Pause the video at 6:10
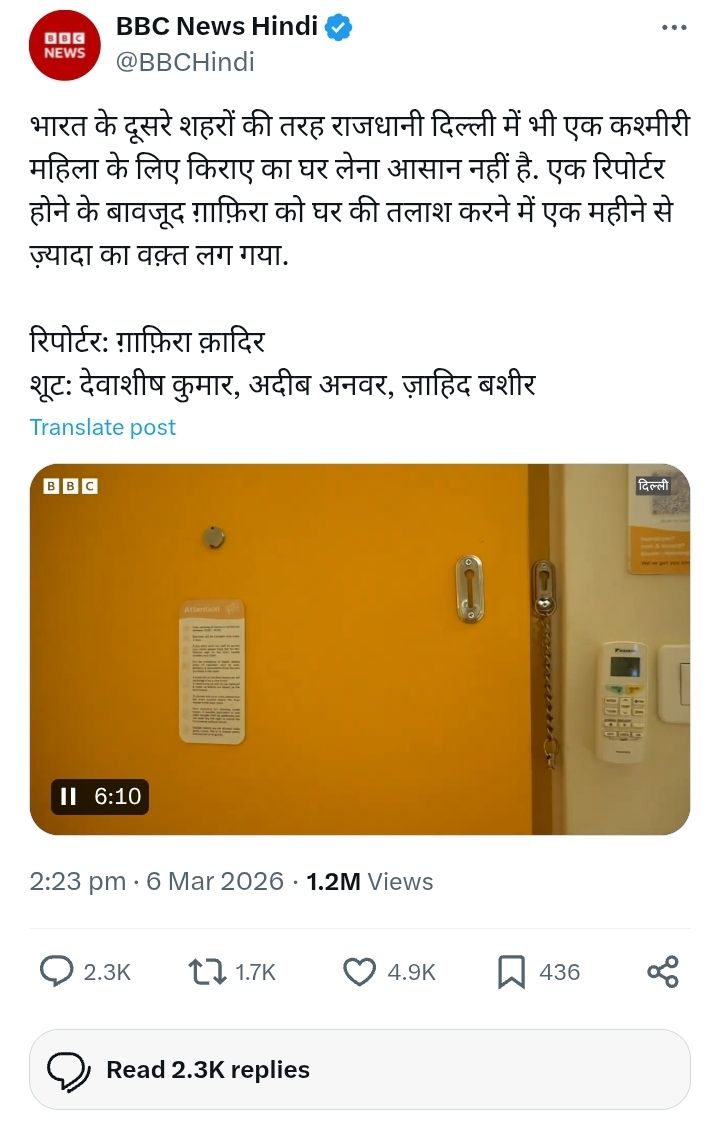This screenshot has width=720, height=1125. click(68, 797)
